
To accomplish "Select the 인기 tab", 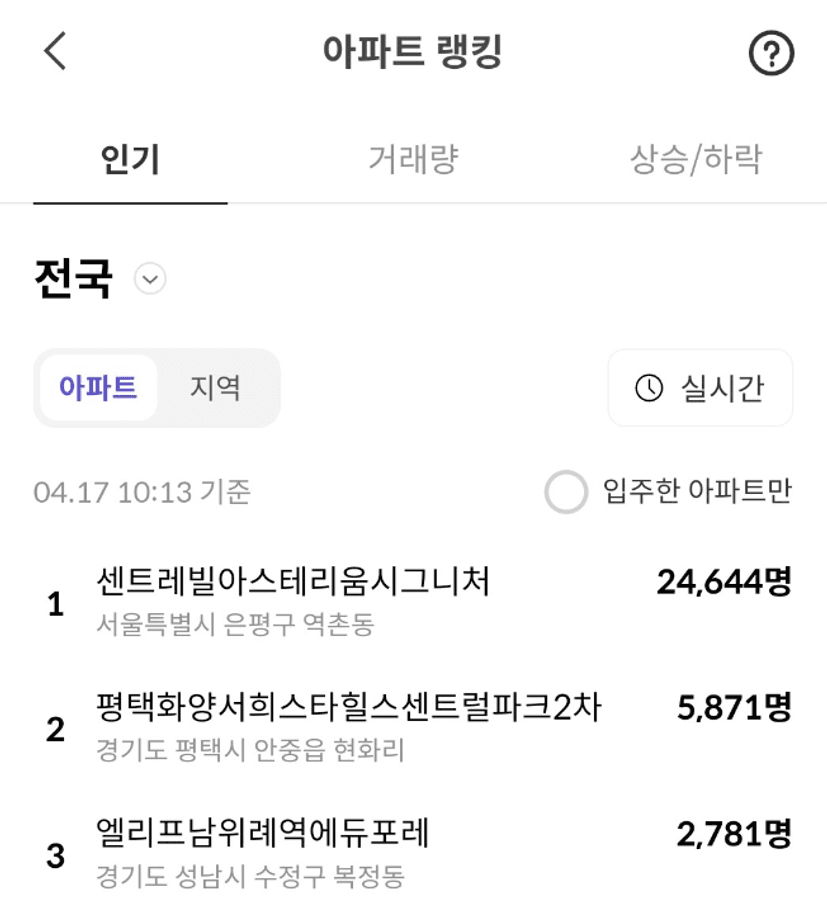I will 130,160.
